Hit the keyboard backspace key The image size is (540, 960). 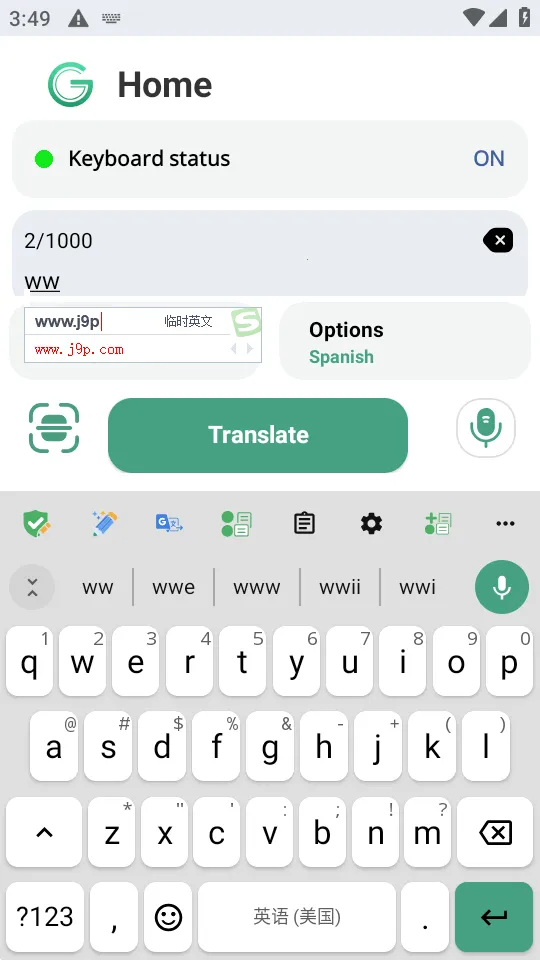(x=495, y=832)
